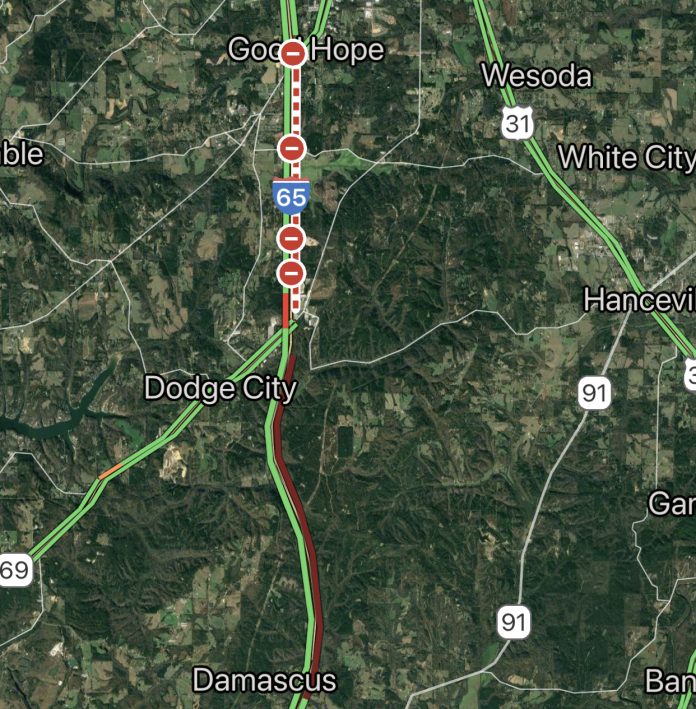
Task: Tap the road closure marker just above the I-65 shield
Action: click(291, 149)
